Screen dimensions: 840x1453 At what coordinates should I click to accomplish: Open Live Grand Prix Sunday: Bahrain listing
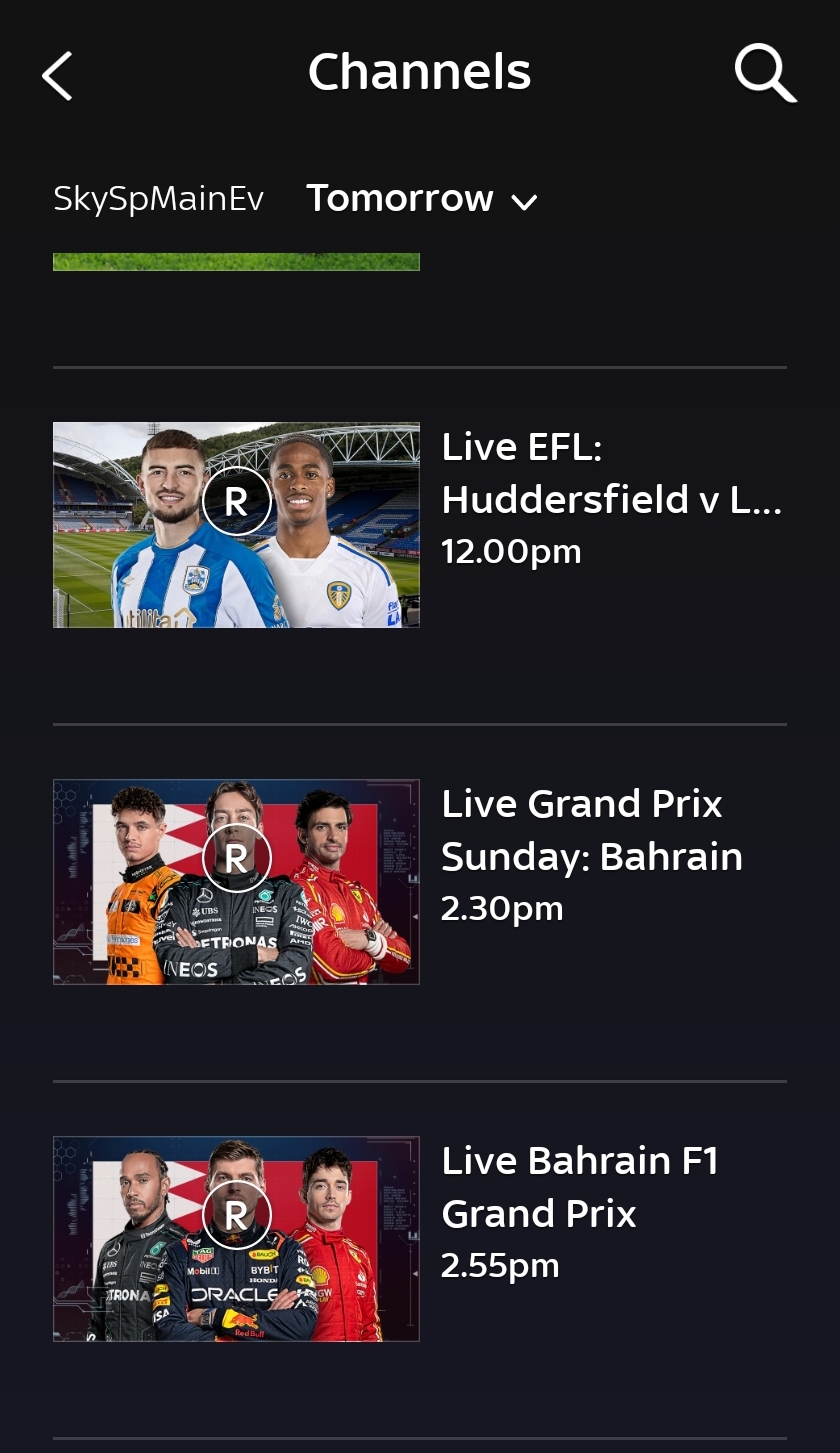[592, 829]
